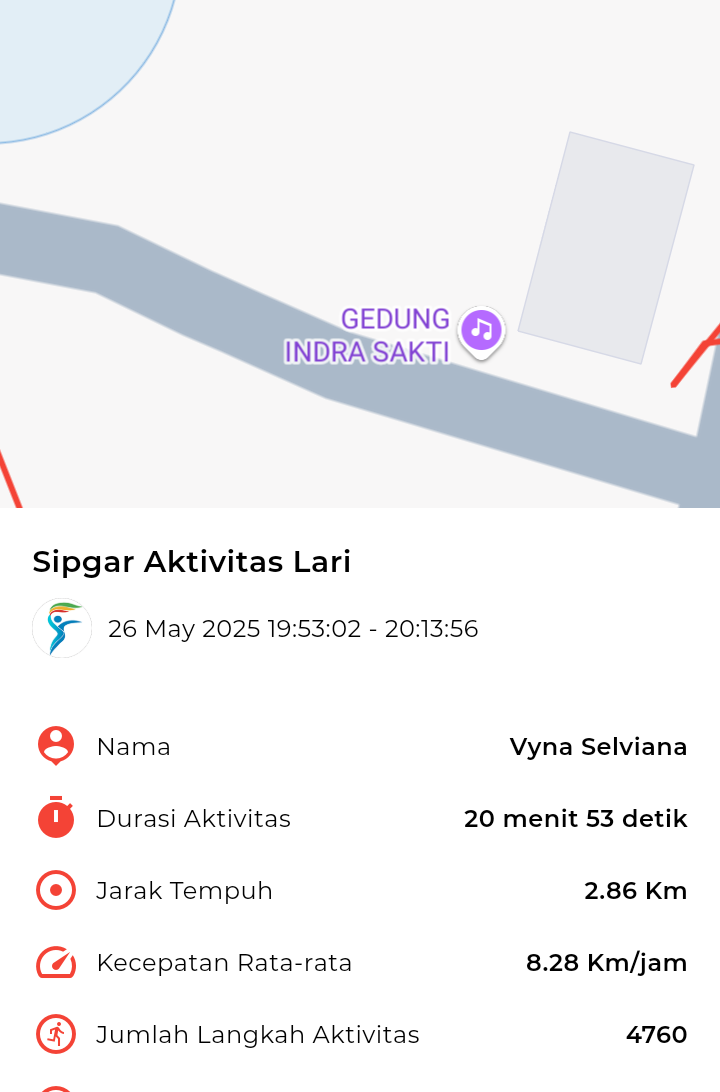The height and width of the screenshot is (1092, 720).
Task: Select the Sipgar app logo icon
Action: [x=61, y=628]
